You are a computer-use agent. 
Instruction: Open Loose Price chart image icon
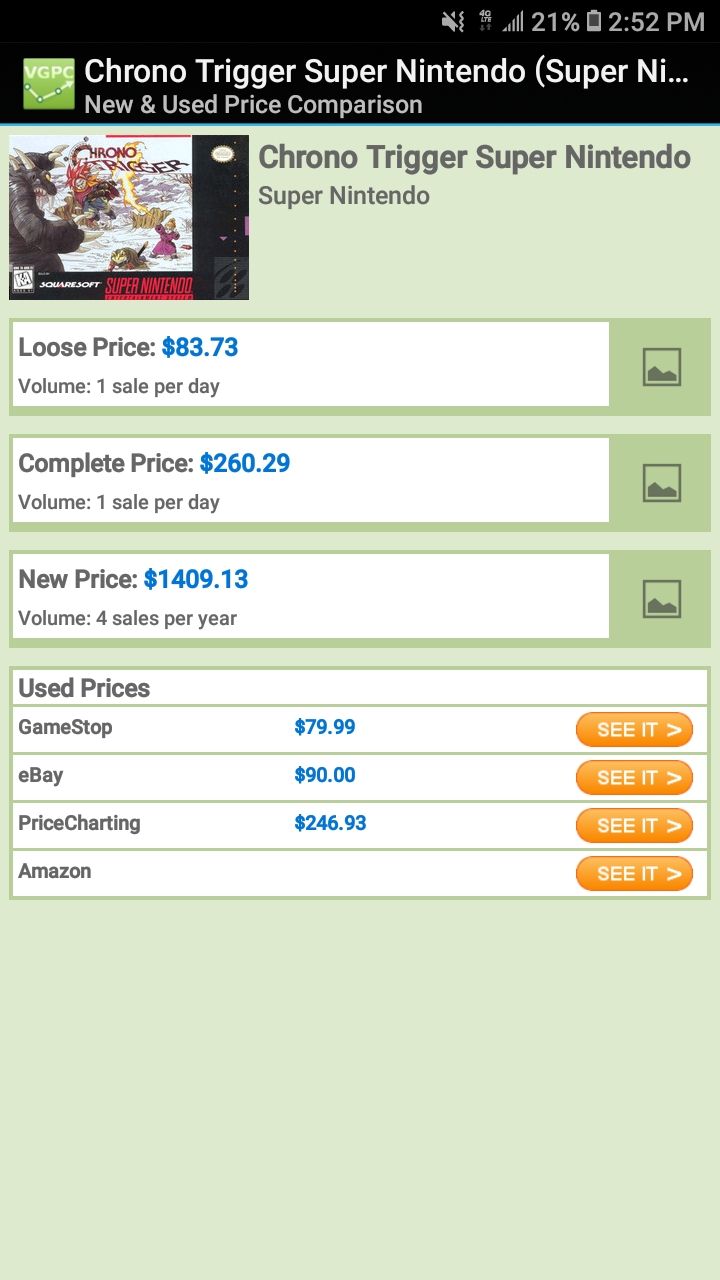pyautogui.click(x=661, y=367)
